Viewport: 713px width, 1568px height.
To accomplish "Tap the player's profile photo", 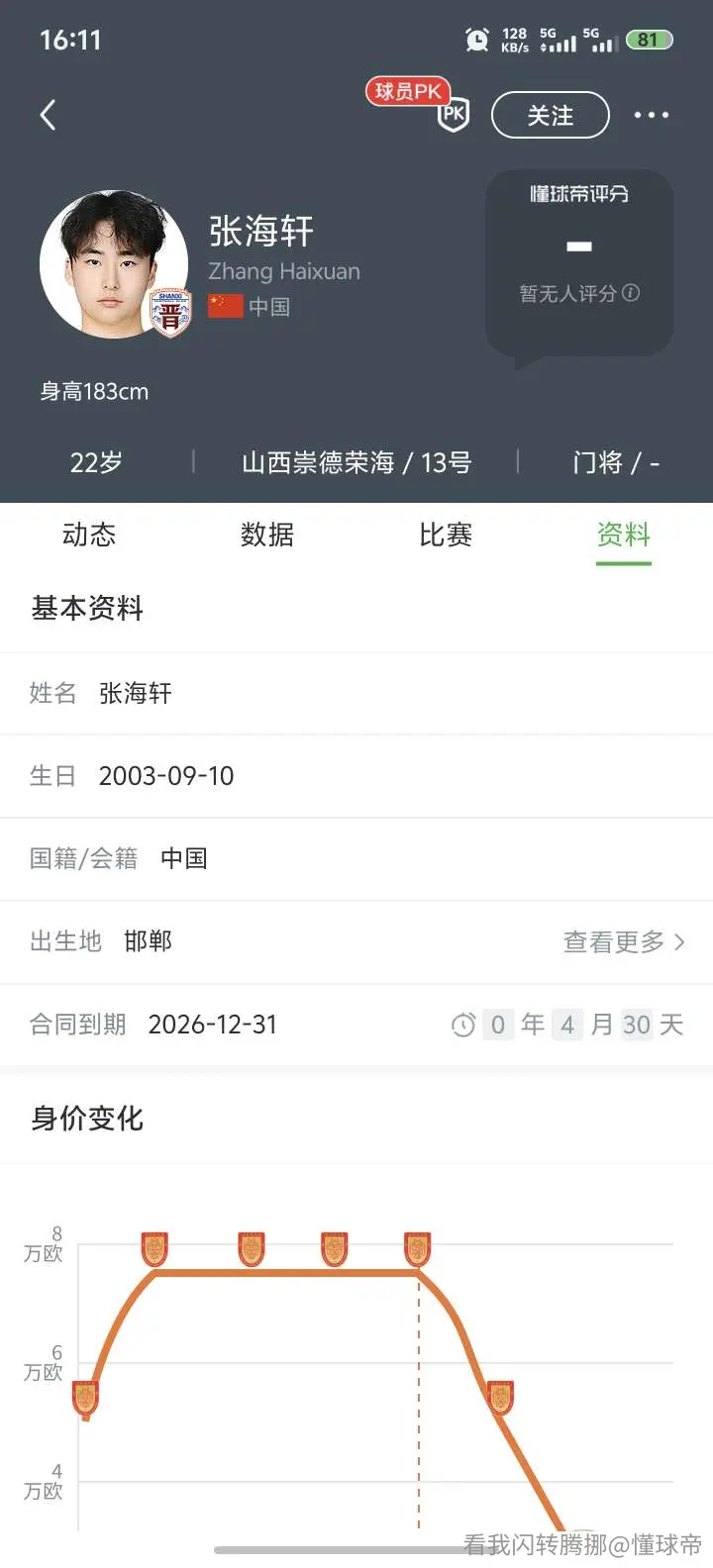I will [114, 264].
